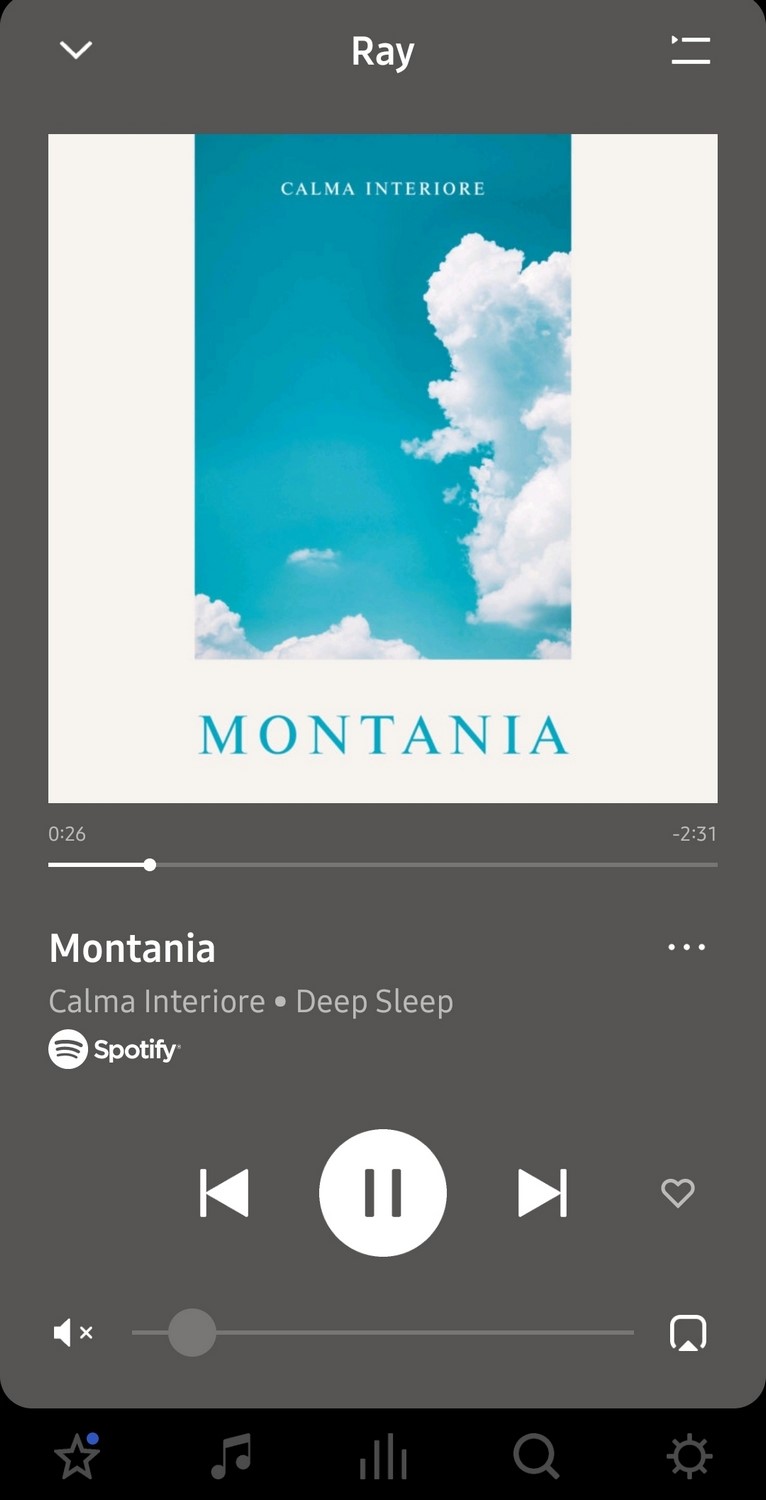Open the room output selector icon
Screen dimensions: 766x1500
coord(688,1333)
